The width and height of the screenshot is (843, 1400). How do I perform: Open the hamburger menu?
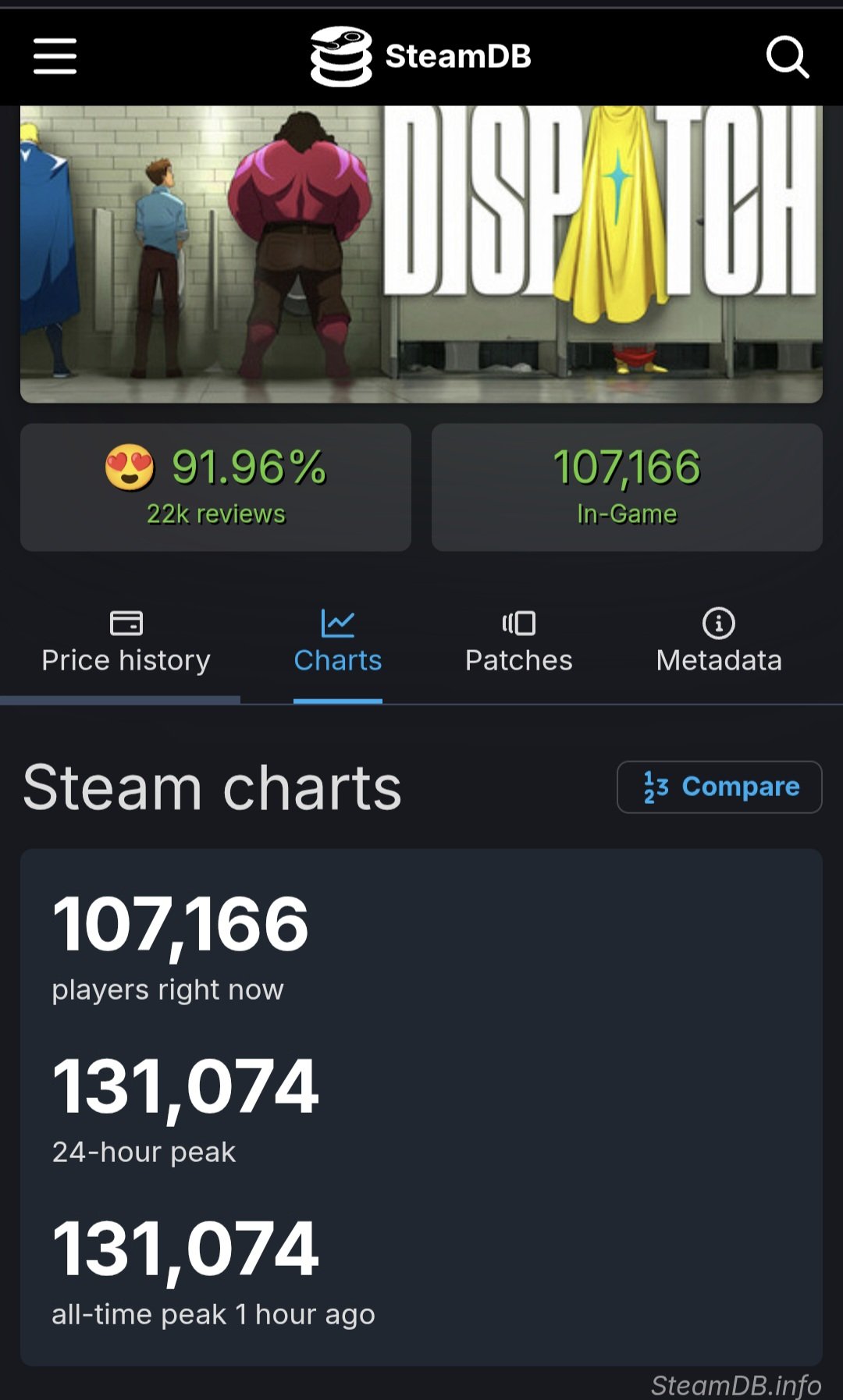[x=55, y=56]
